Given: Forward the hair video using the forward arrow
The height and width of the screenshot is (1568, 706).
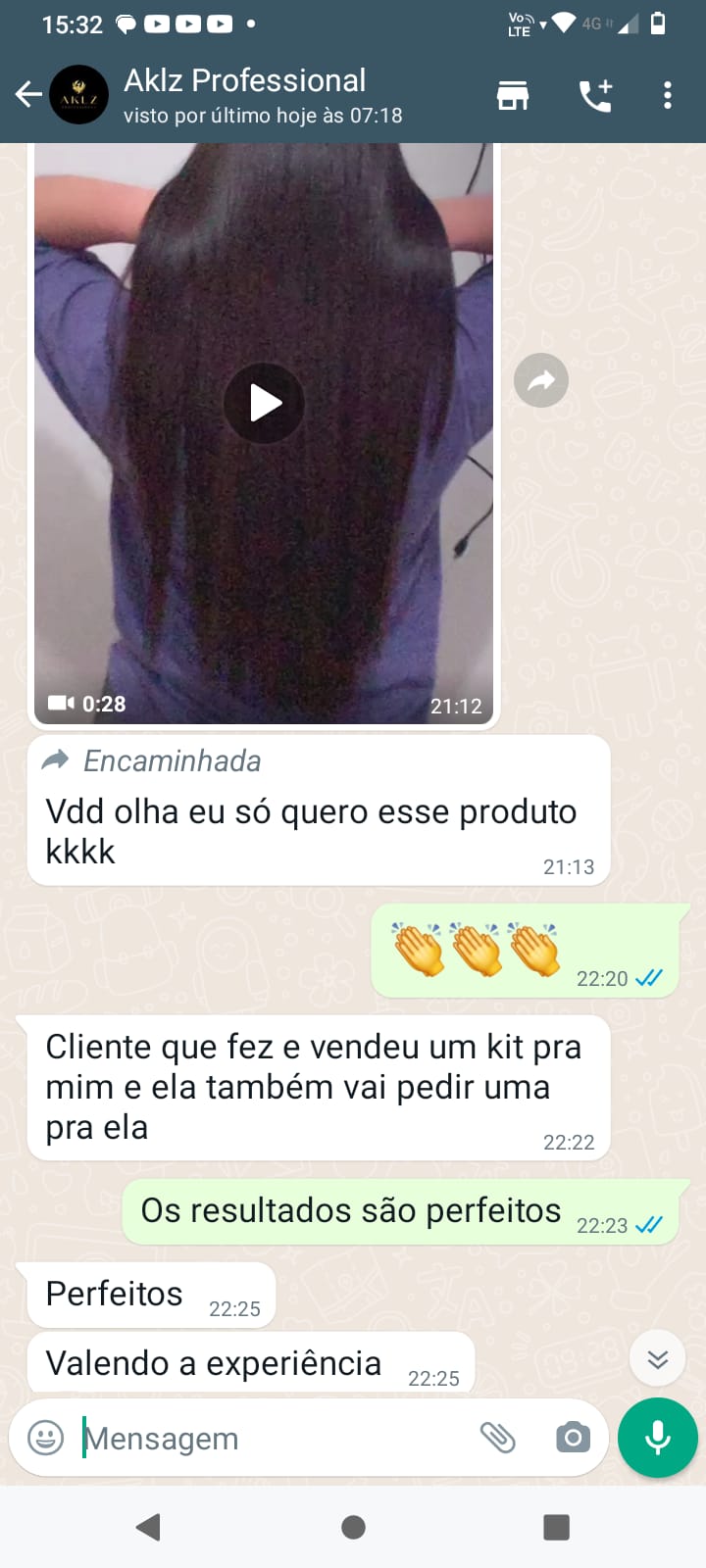Looking at the screenshot, I should click(x=540, y=380).
